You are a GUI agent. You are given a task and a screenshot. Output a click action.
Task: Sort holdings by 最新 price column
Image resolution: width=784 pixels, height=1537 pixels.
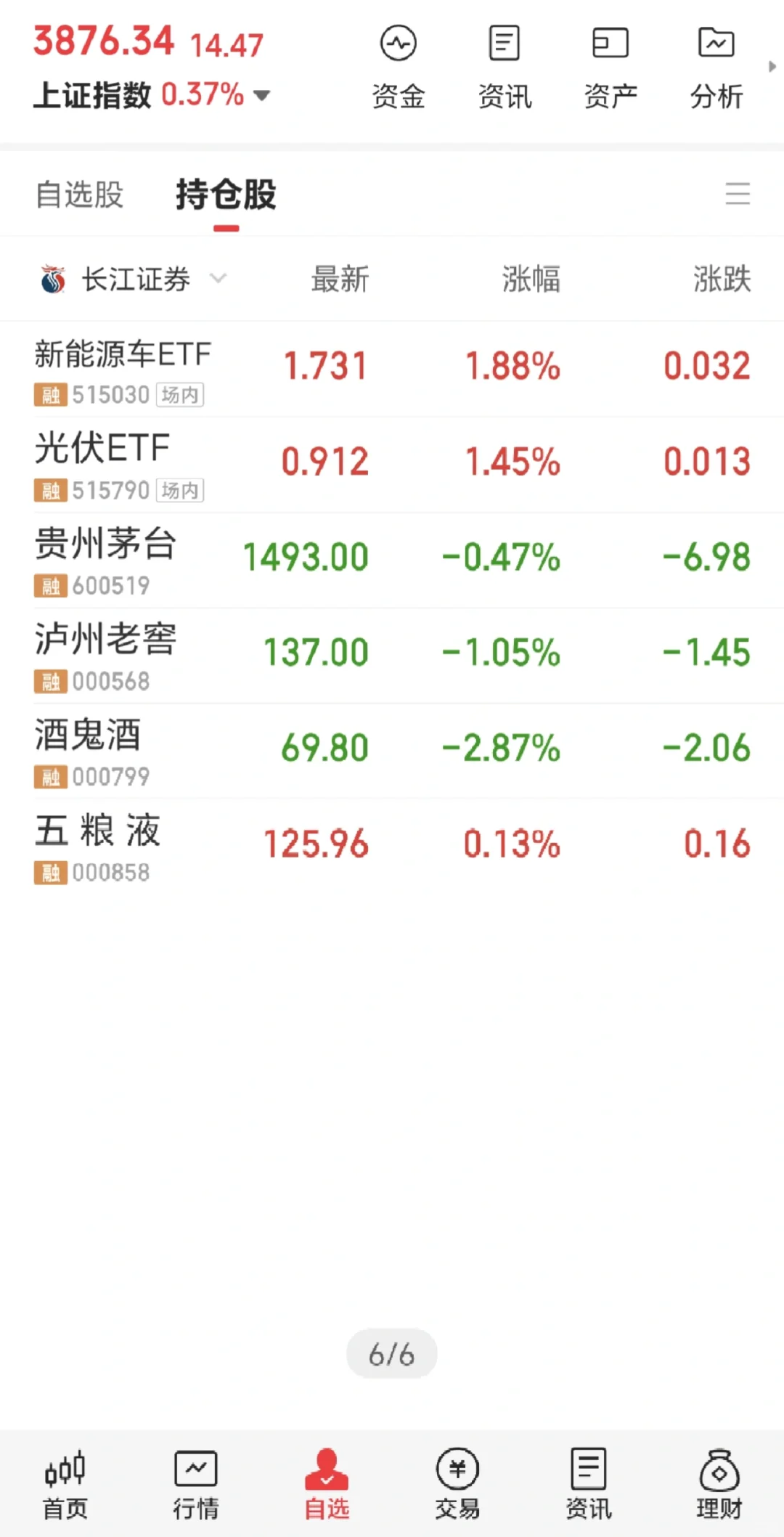340,279
